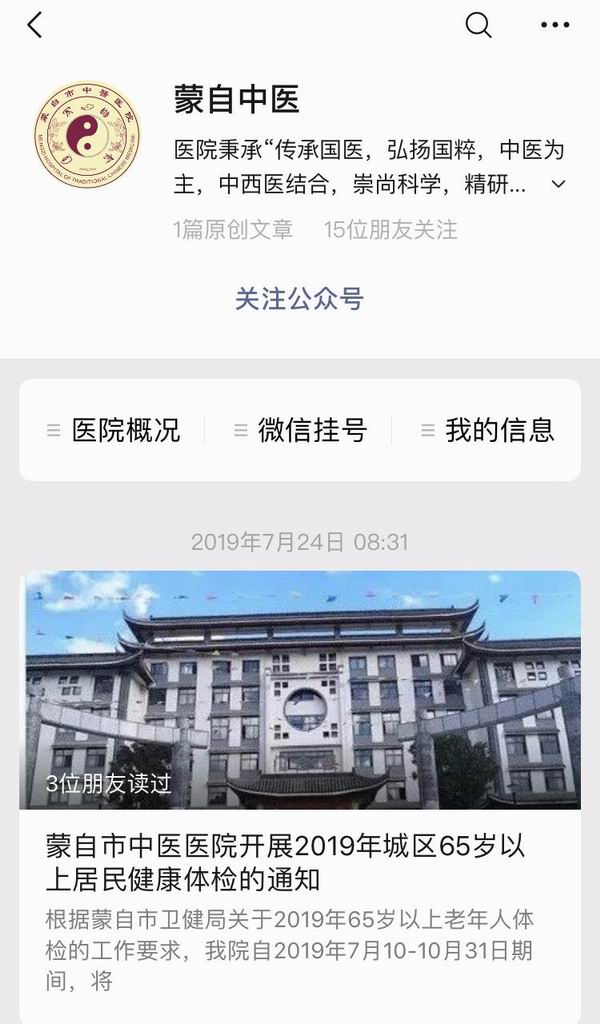Open the 微信挂号 menu

click(x=300, y=430)
